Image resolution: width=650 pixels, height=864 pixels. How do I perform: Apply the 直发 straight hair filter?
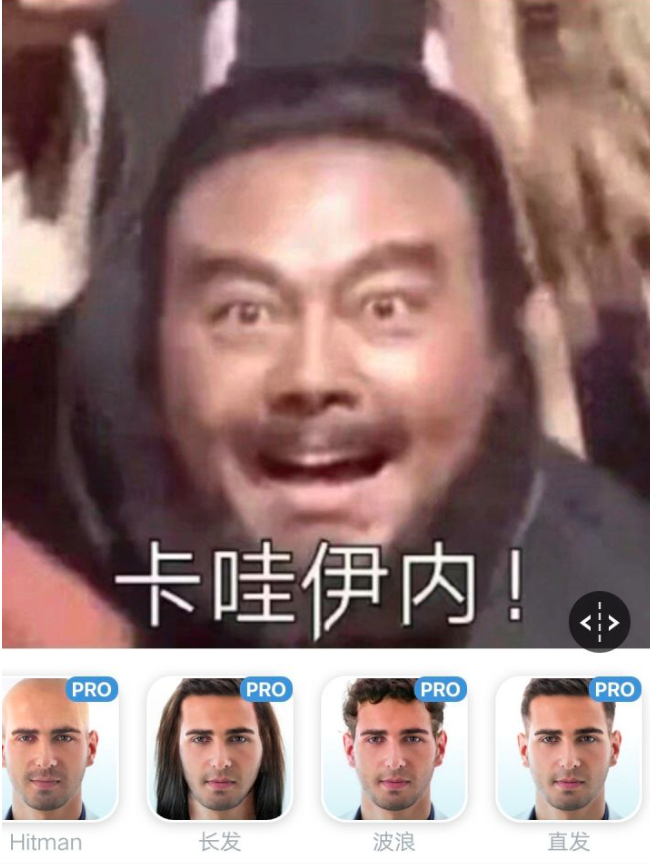click(568, 748)
